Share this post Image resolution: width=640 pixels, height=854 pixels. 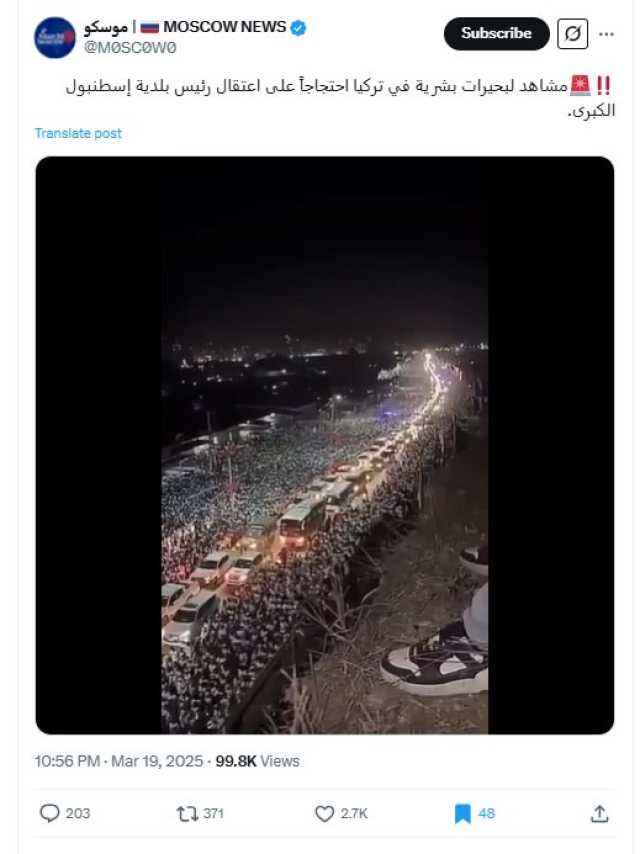599,813
